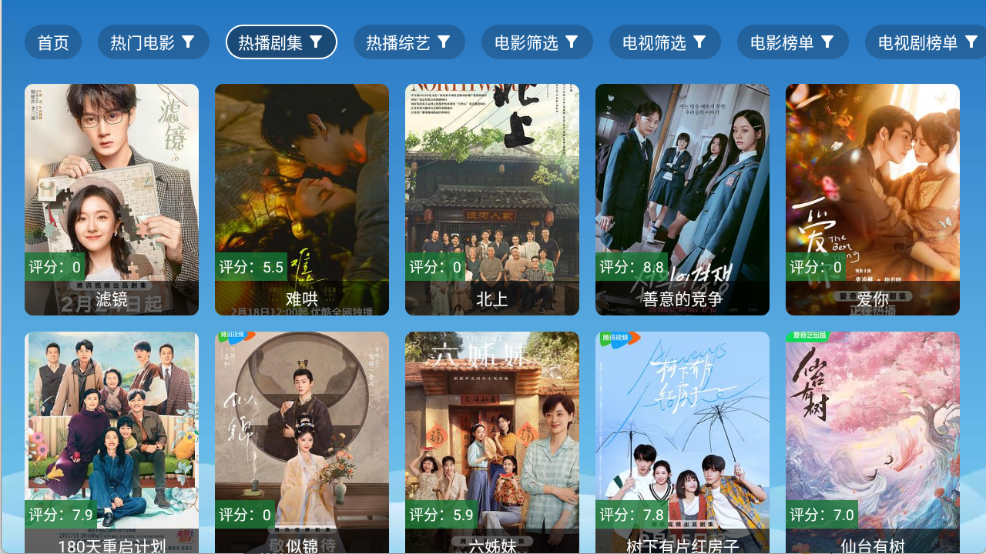Switch to the 首页 tab
The image size is (986, 554).
coord(53,42)
